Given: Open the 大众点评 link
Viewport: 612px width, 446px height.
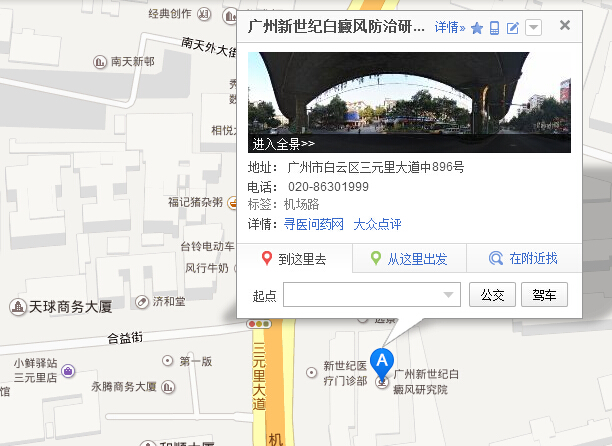Looking at the screenshot, I should [377, 224].
